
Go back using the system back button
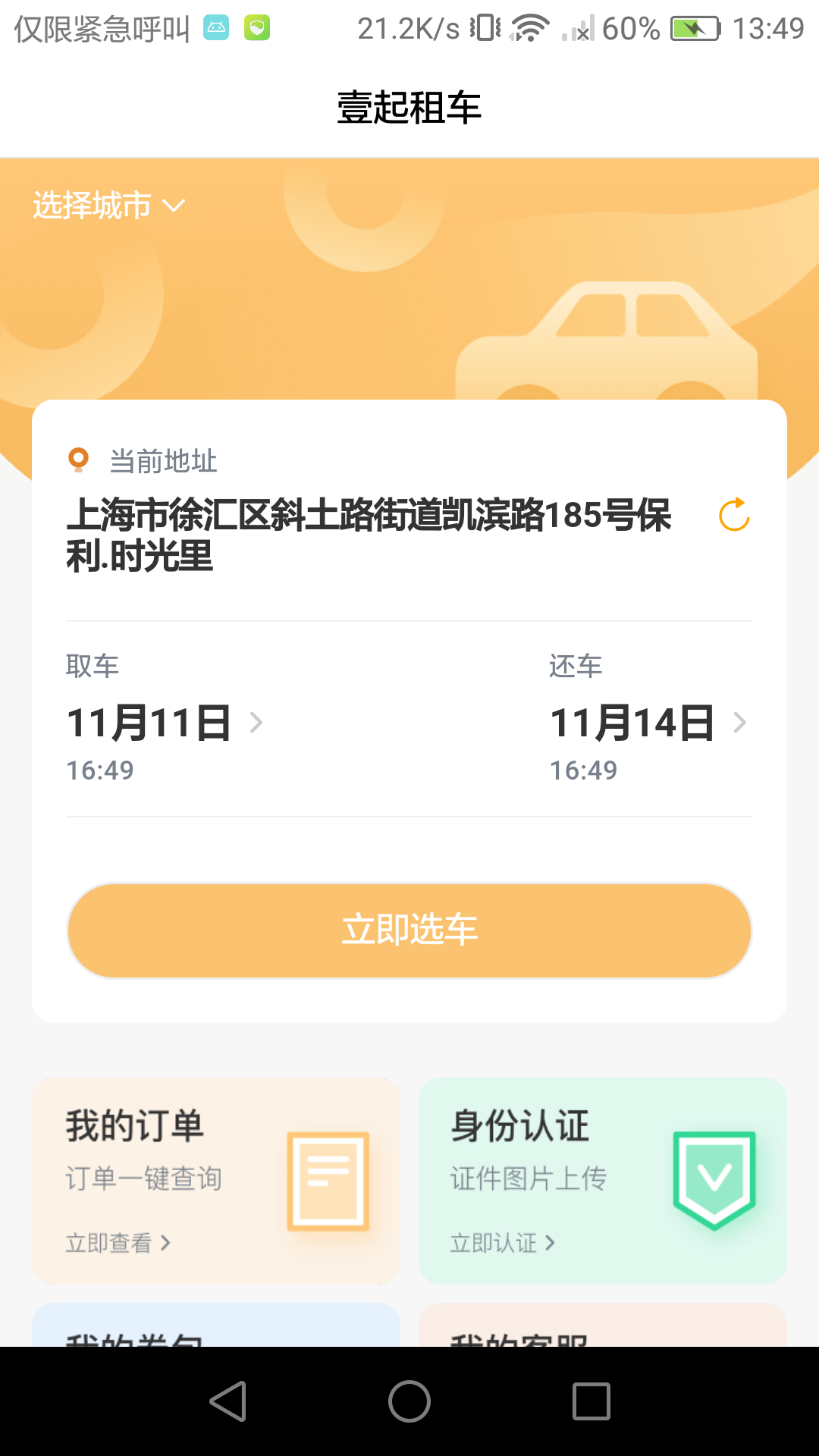228,1401
